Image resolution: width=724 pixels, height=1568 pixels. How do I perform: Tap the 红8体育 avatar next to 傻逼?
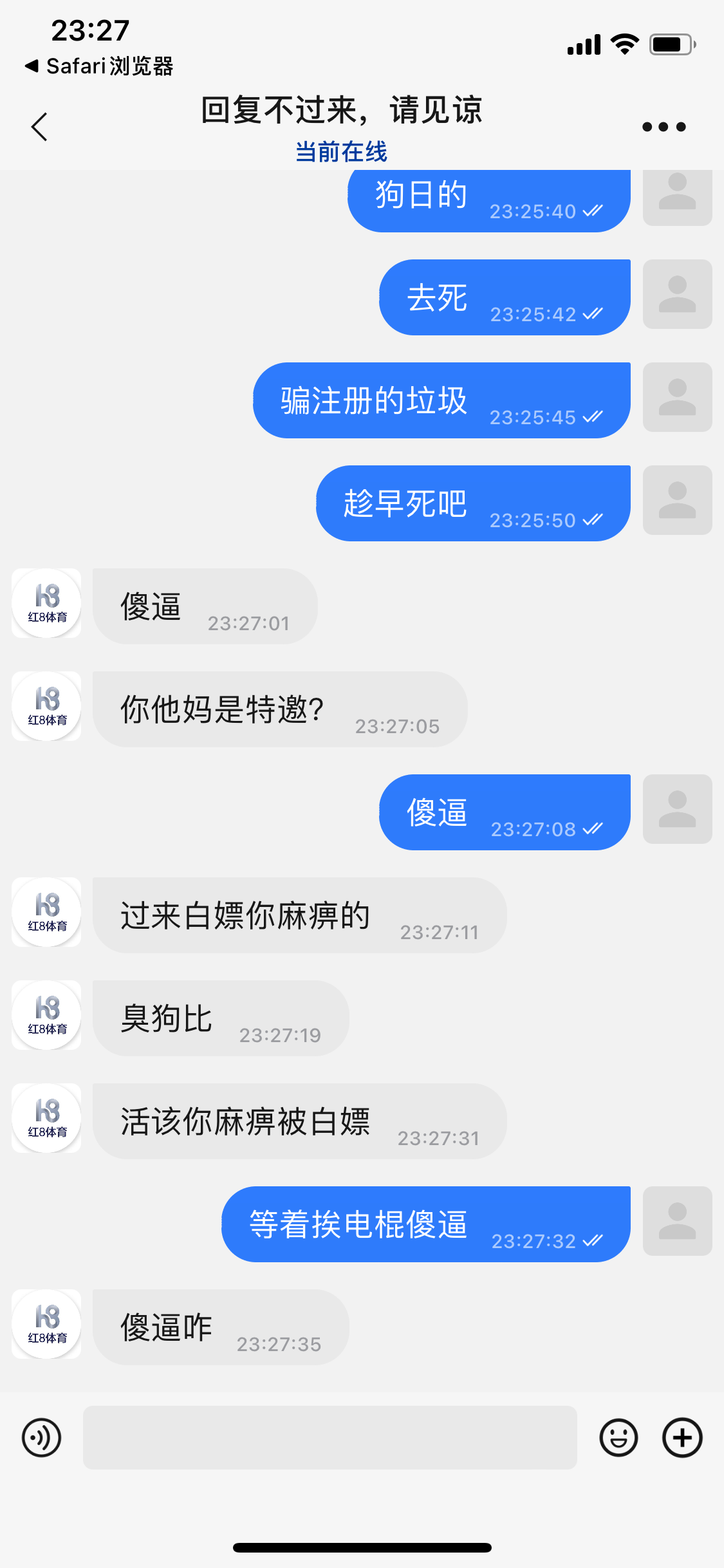pyautogui.click(x=46, y=604)
